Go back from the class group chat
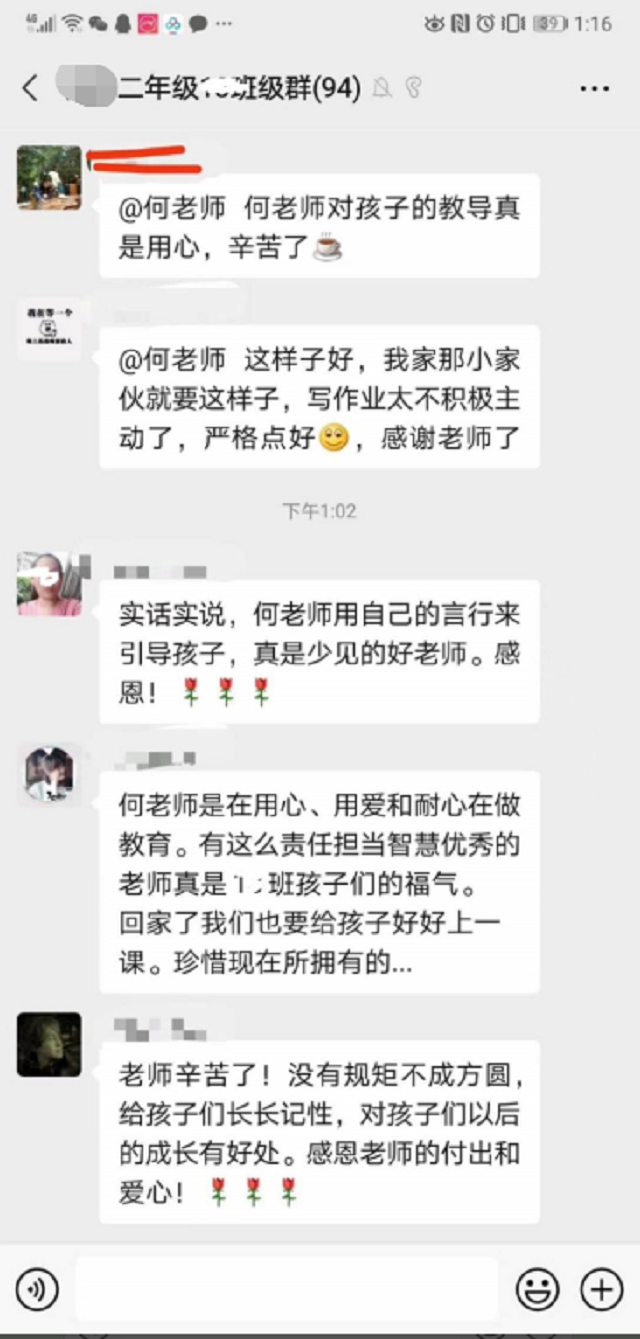Viewport: 640px width, 1339px height. tap(30, 88)
